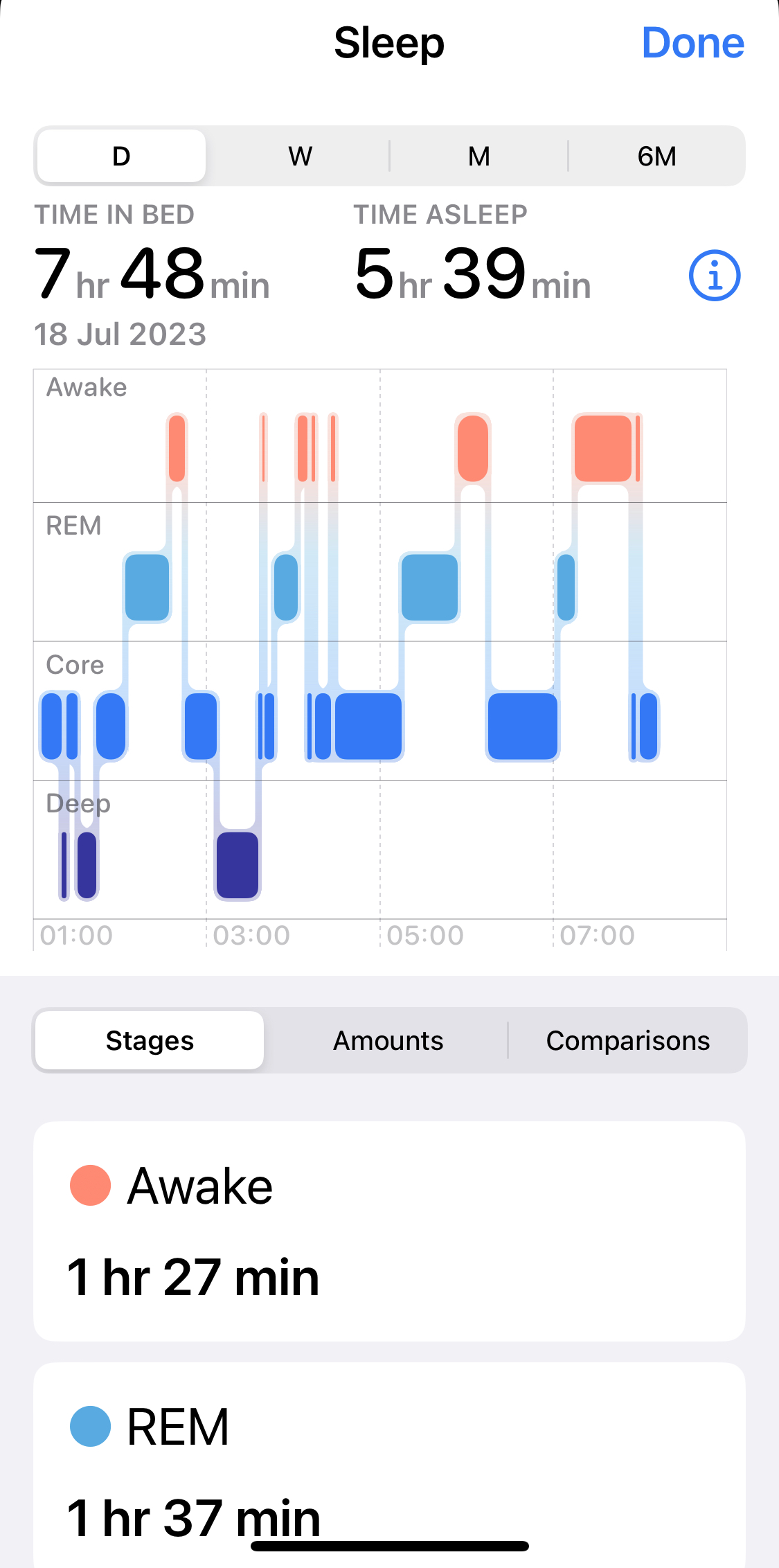Open the sleep info icon

point(714,276)
